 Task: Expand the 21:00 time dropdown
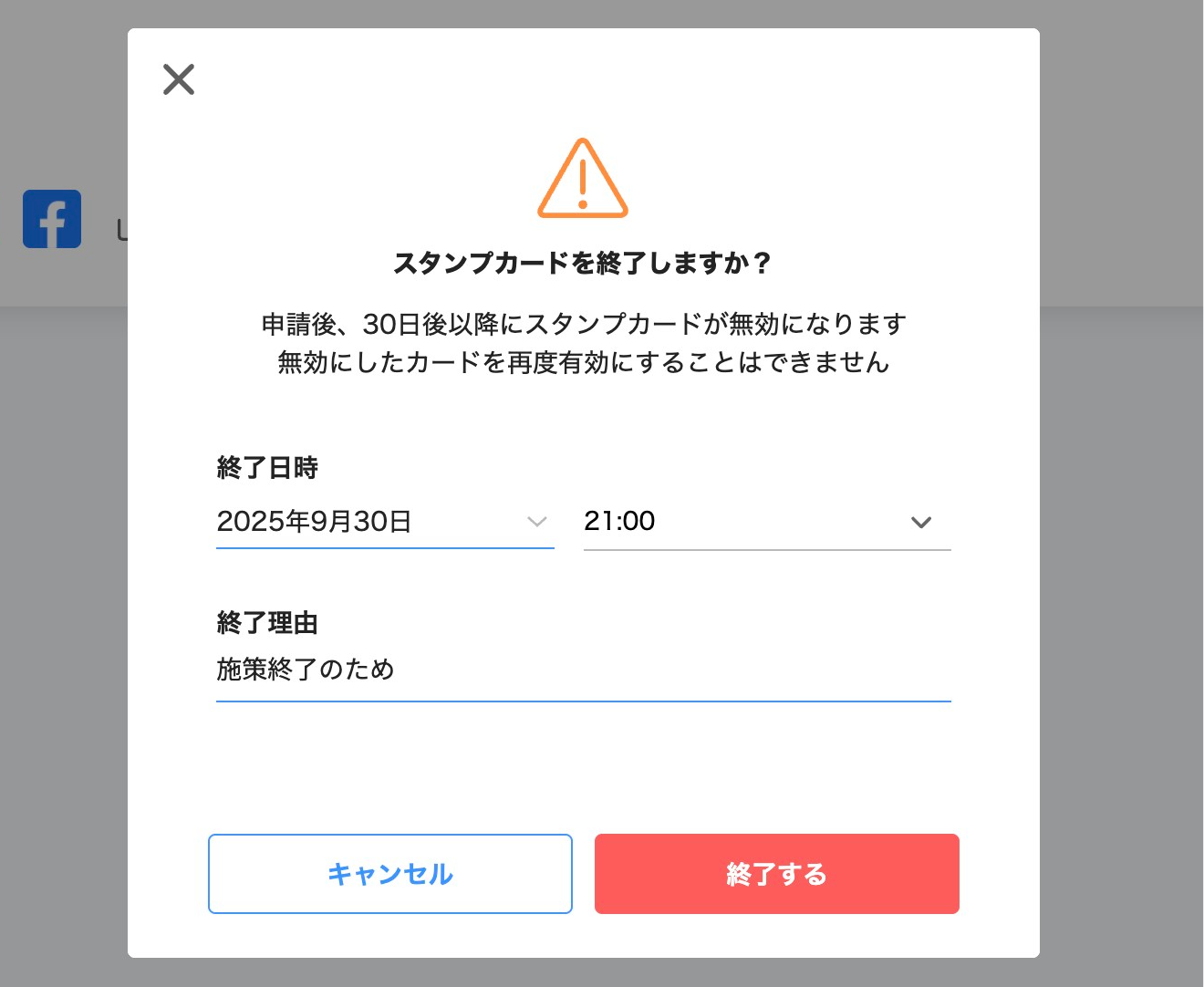pyautogui.click(x=766, y=522)
